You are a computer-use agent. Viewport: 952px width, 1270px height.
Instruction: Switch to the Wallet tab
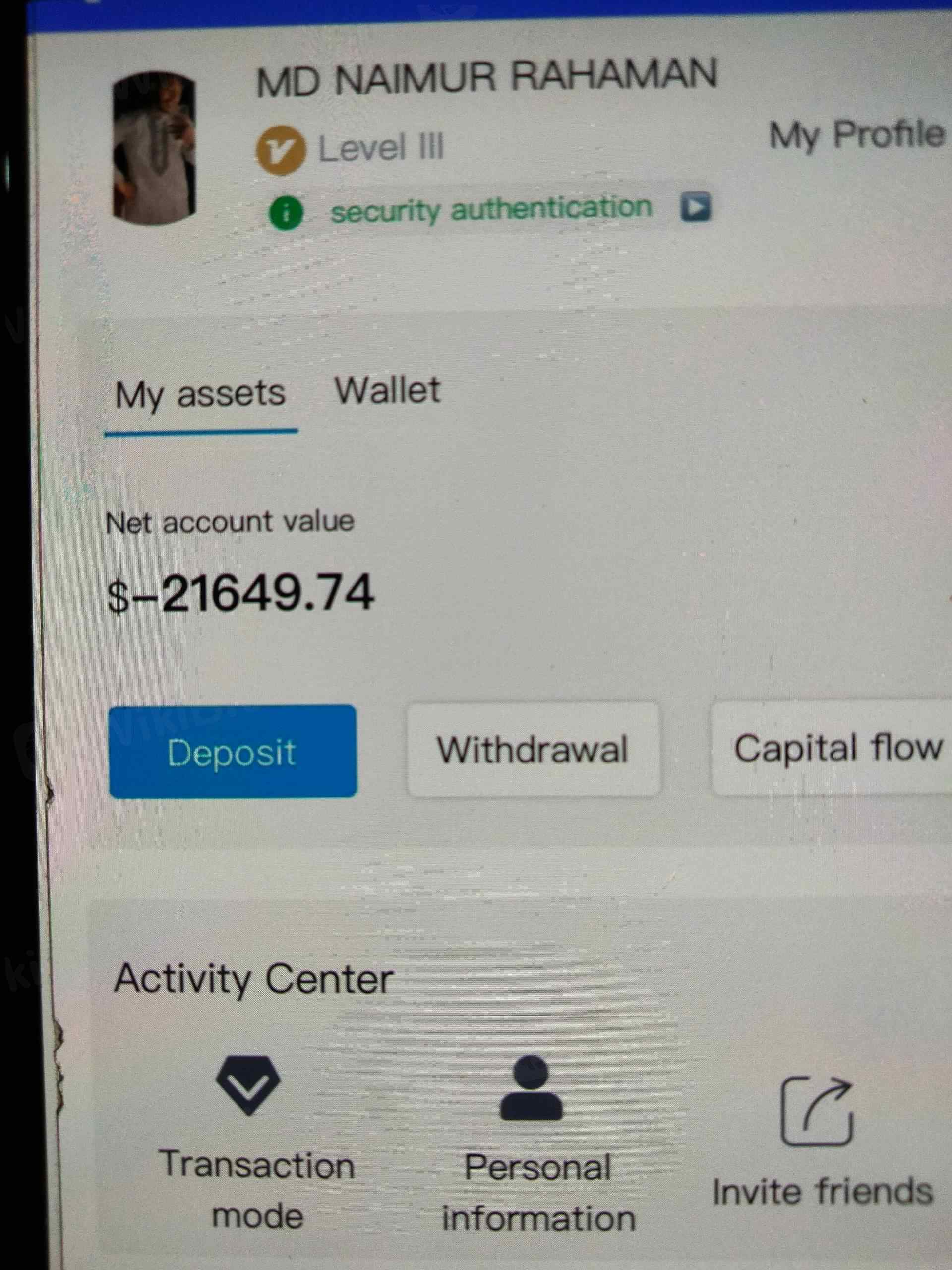pyautogui.click(x=387, y=391)
